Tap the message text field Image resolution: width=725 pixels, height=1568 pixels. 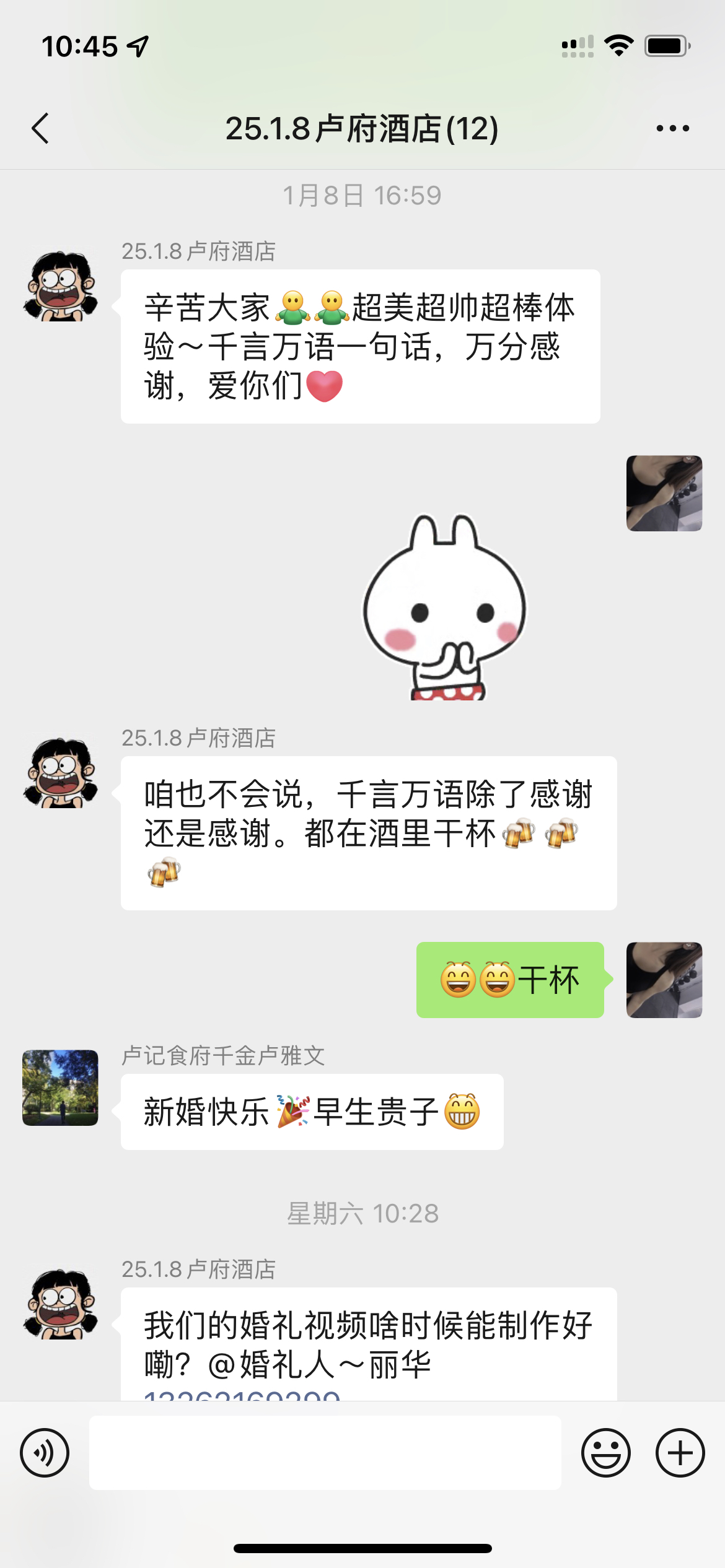(x=325, y=1453)
